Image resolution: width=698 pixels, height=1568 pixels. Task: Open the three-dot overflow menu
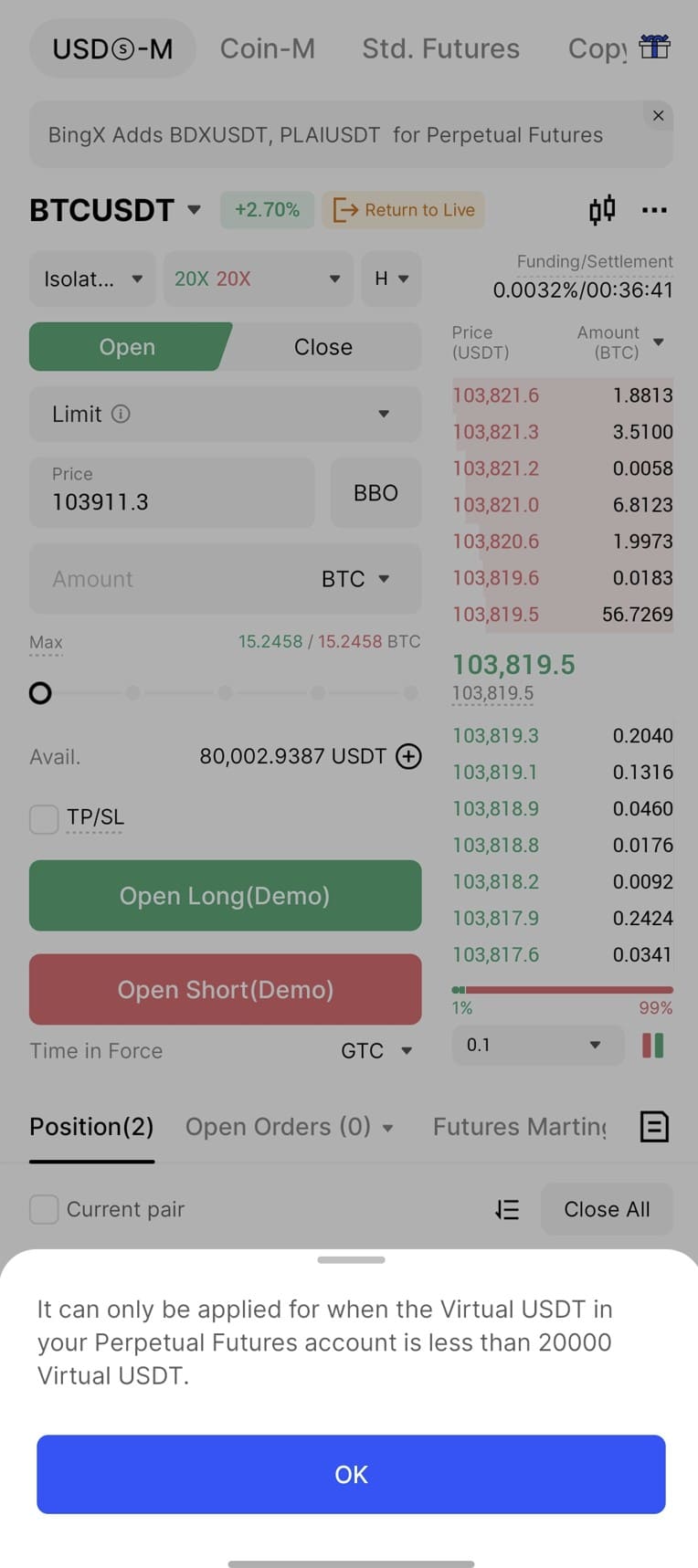pyautogui.click(x=654, y=210)
